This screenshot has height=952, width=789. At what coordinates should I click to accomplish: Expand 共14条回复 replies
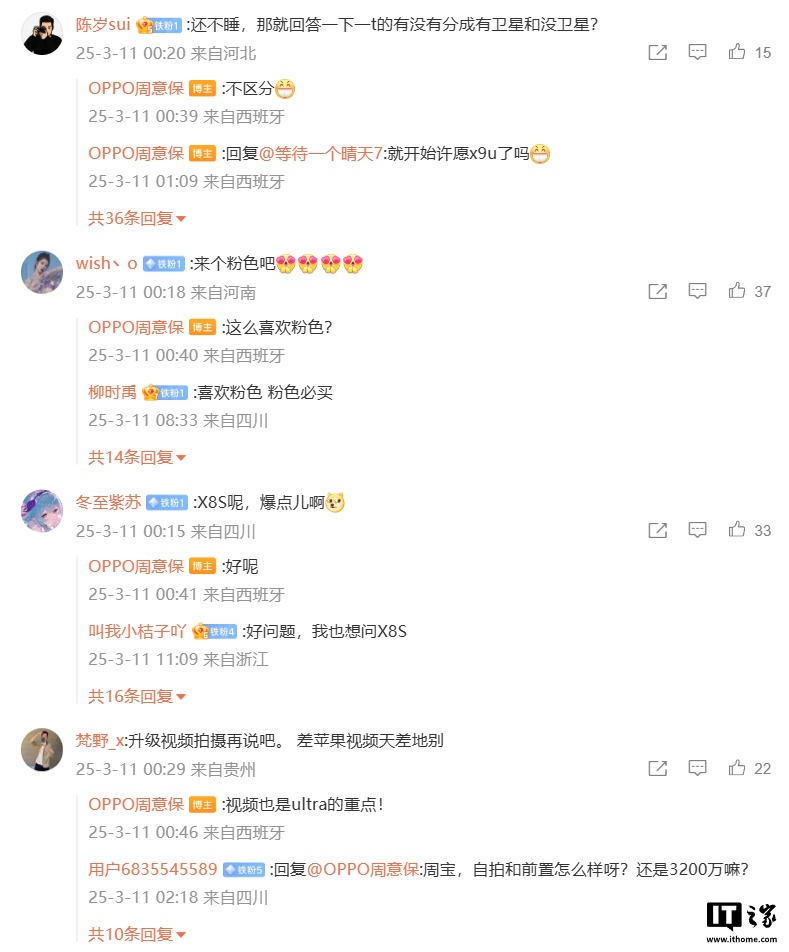[137, 457]
